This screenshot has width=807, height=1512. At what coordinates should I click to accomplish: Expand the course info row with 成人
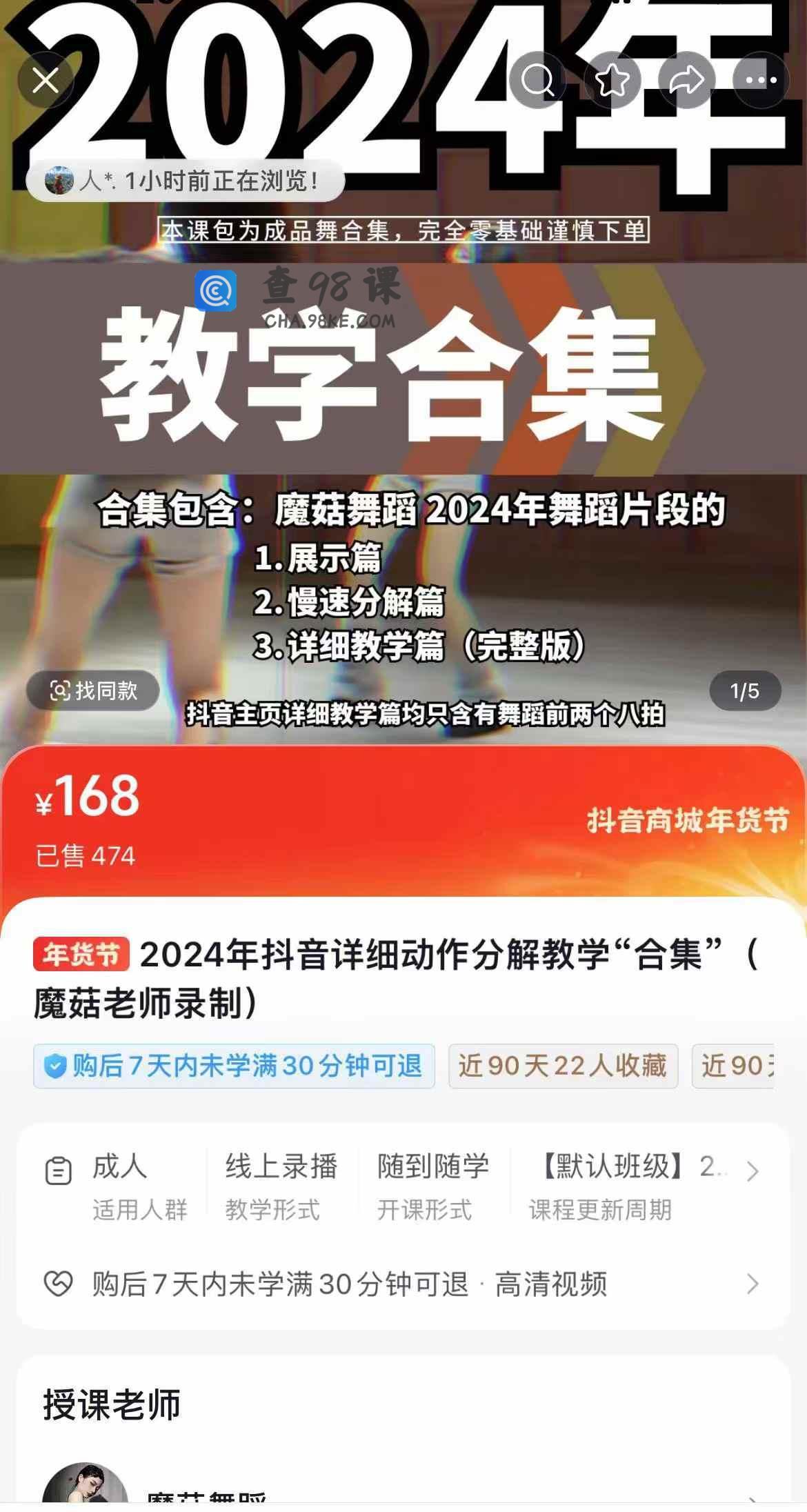point(753,1171)
